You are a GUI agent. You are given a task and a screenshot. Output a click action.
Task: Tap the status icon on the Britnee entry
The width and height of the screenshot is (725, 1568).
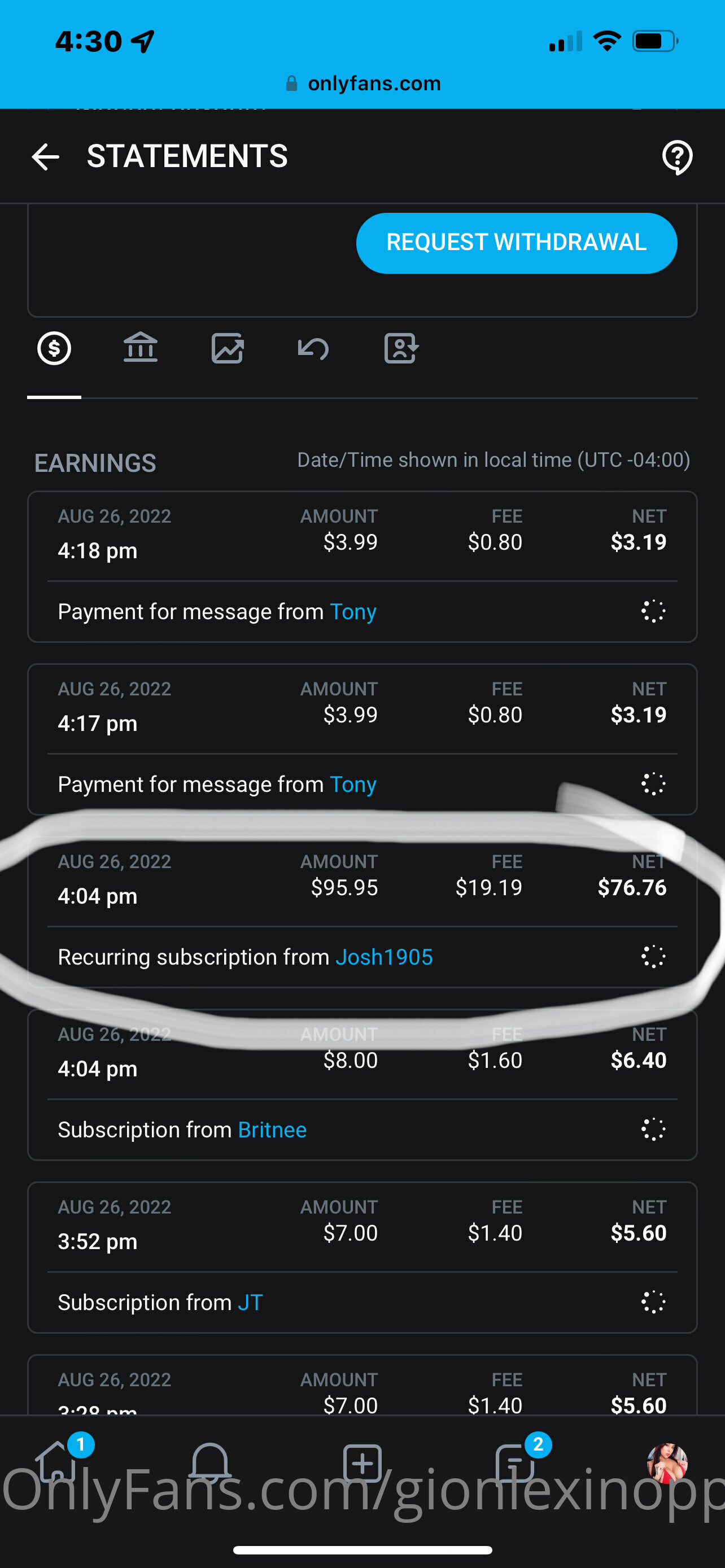[653, 1130]
